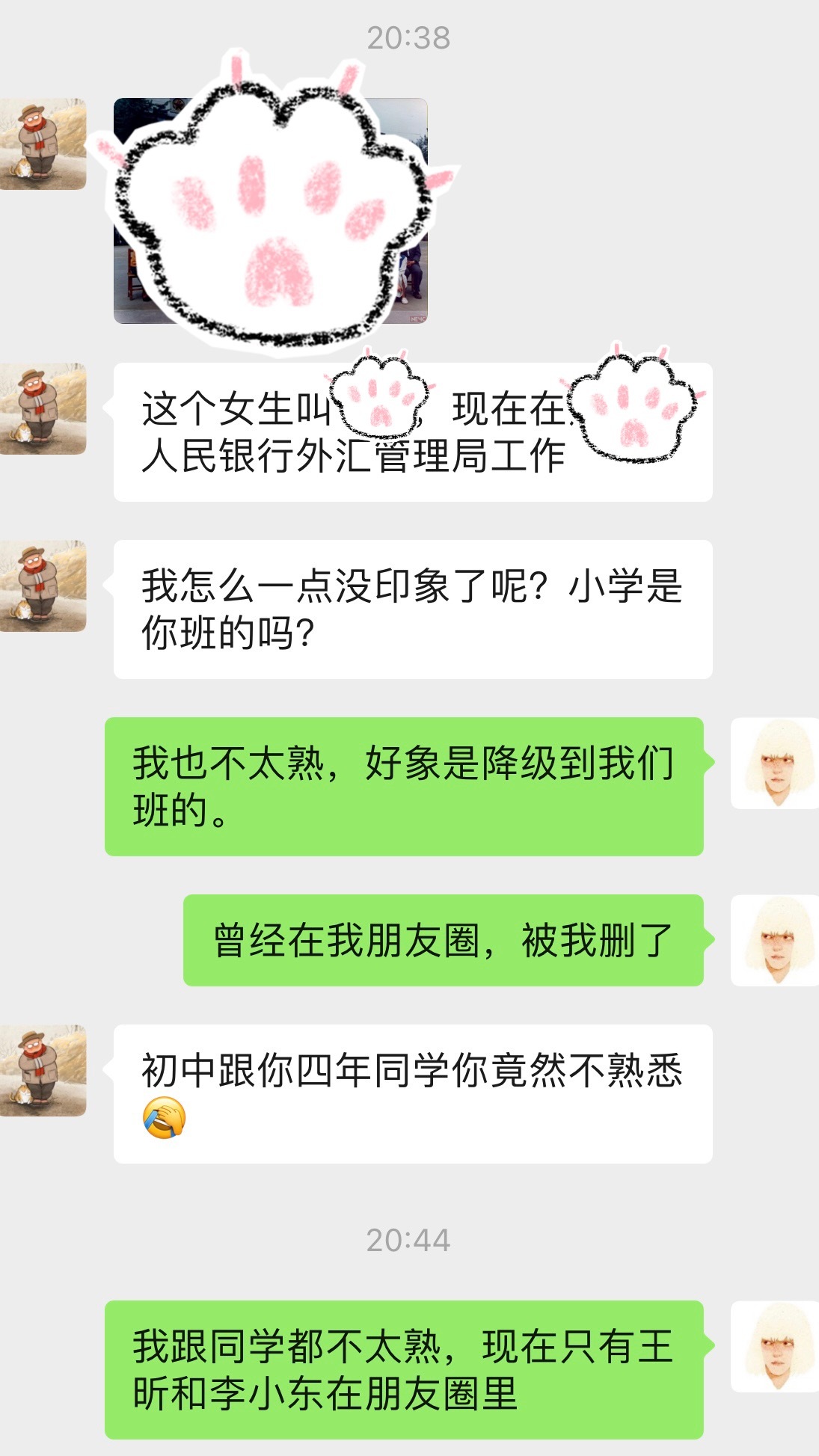
Task: Tap the avatar beside '我怎么一点没印象了呢' message
Action: click(43, 586)
